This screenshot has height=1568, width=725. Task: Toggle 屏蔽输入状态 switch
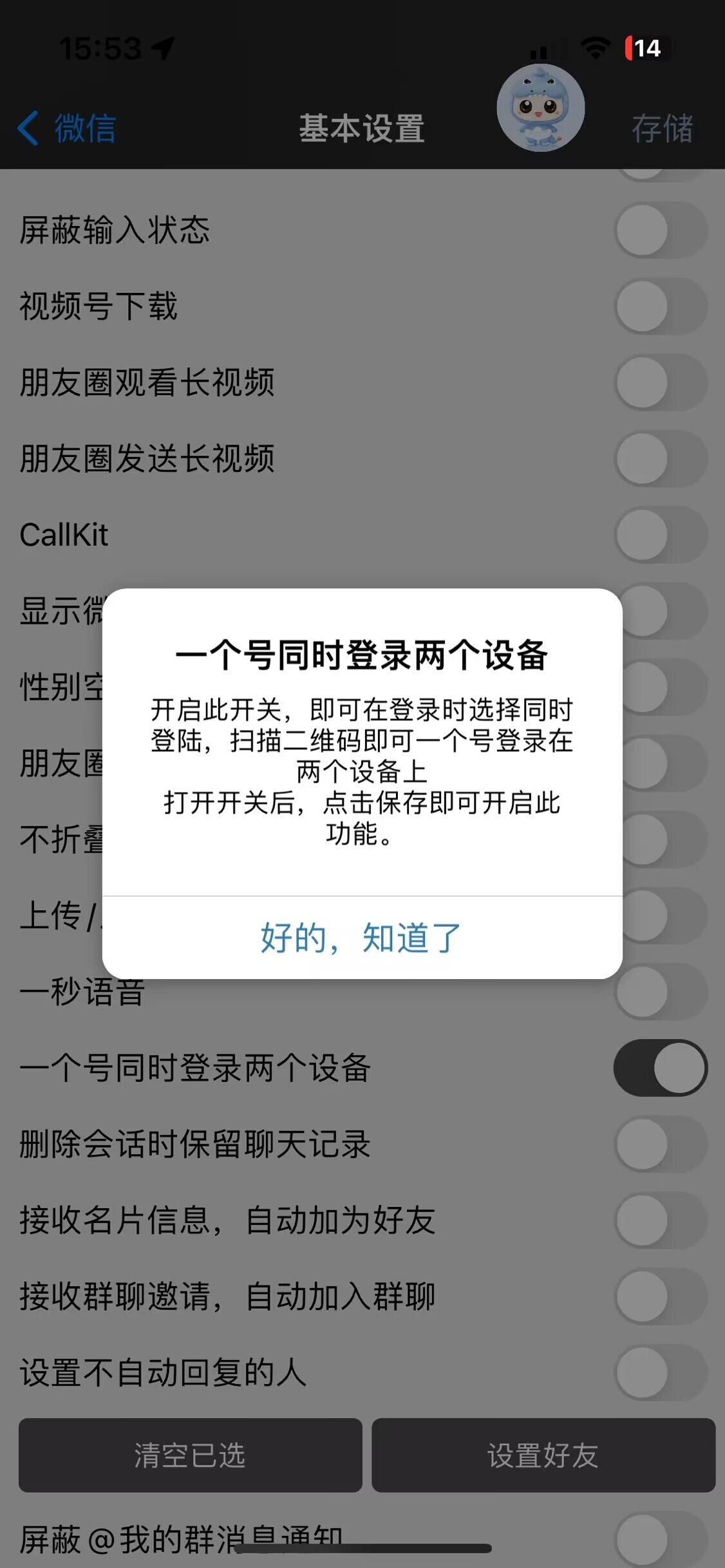[661, 230]
